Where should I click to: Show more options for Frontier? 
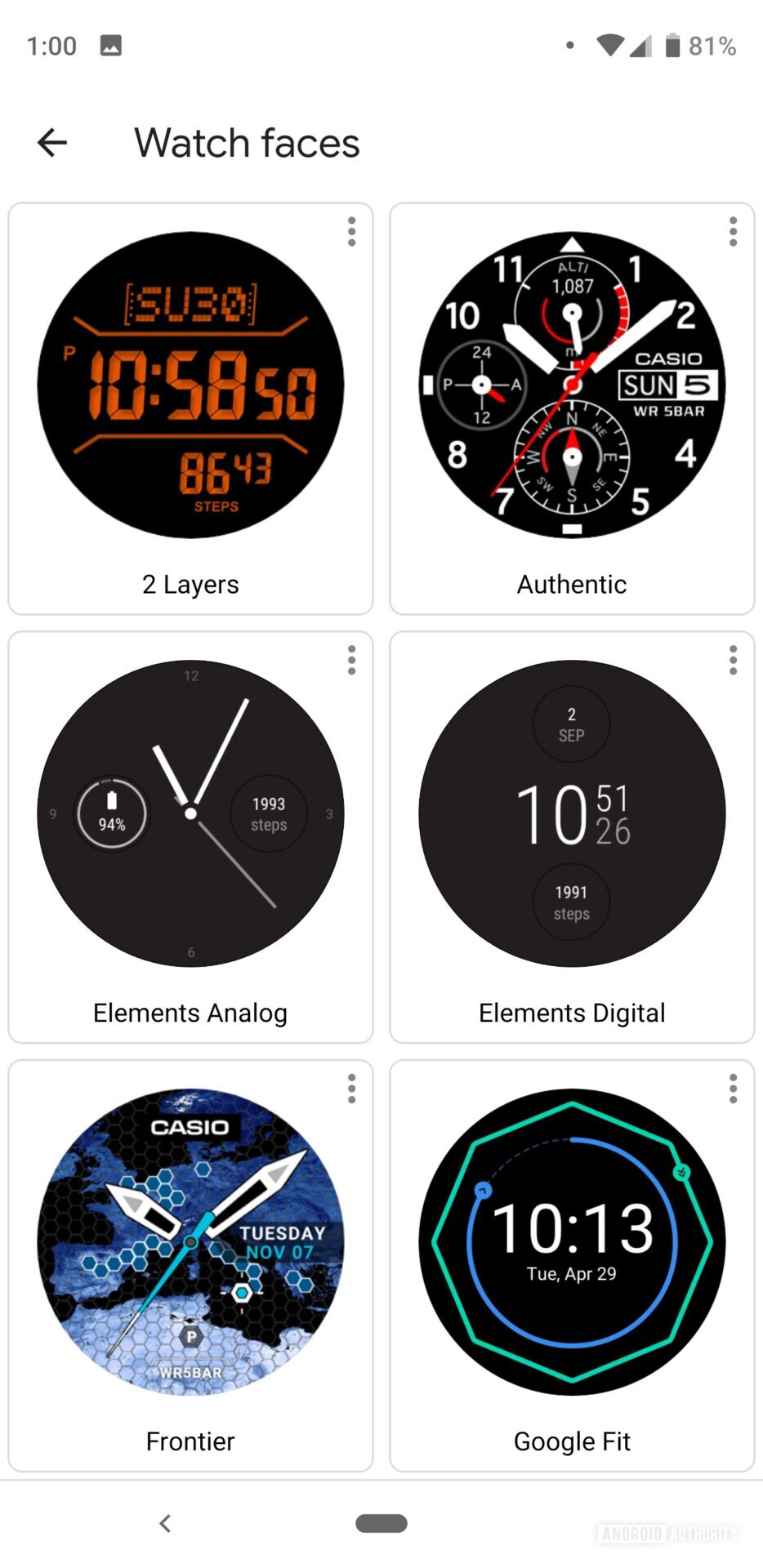[x=351, y=1089]
